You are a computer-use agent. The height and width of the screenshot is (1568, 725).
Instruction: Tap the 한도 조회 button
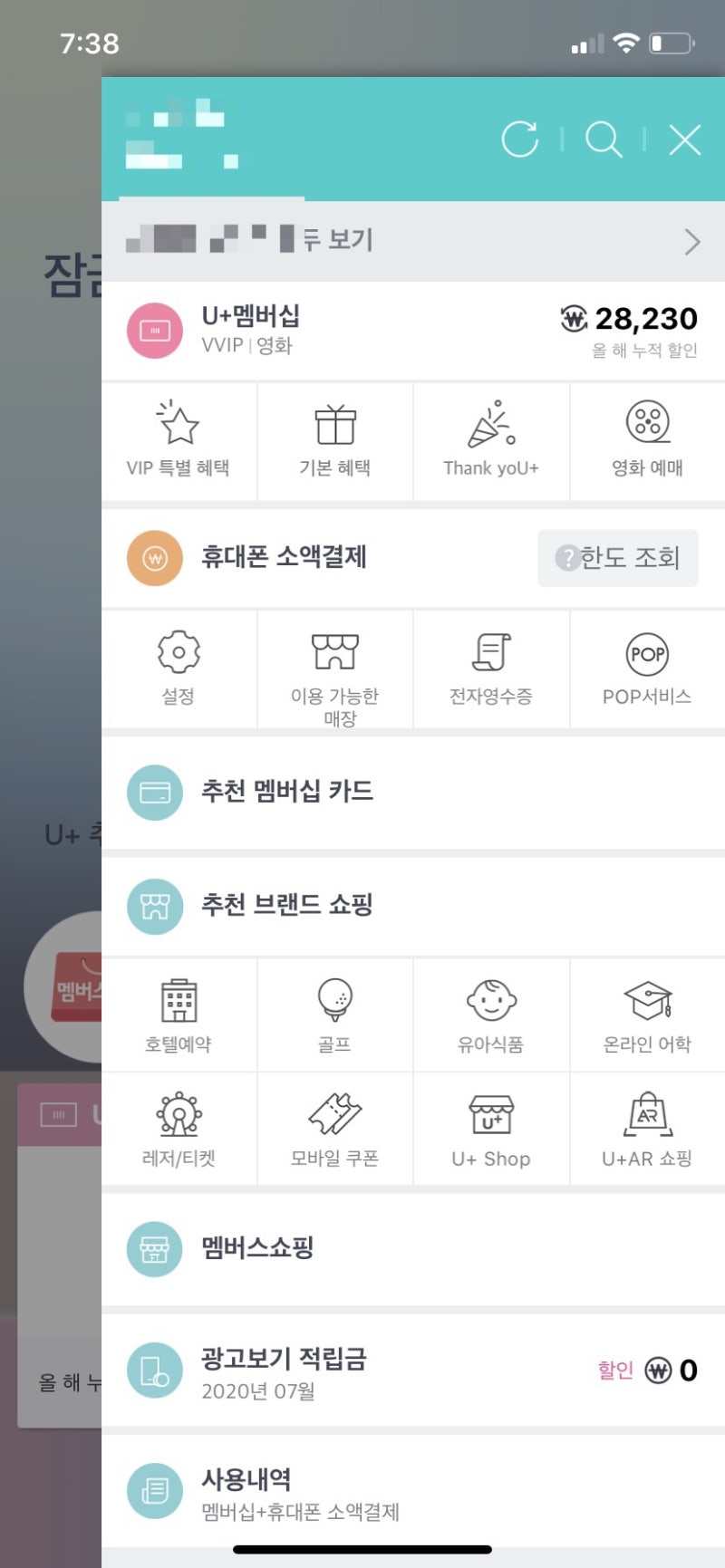pyautogui.click(x=618, y=558)
